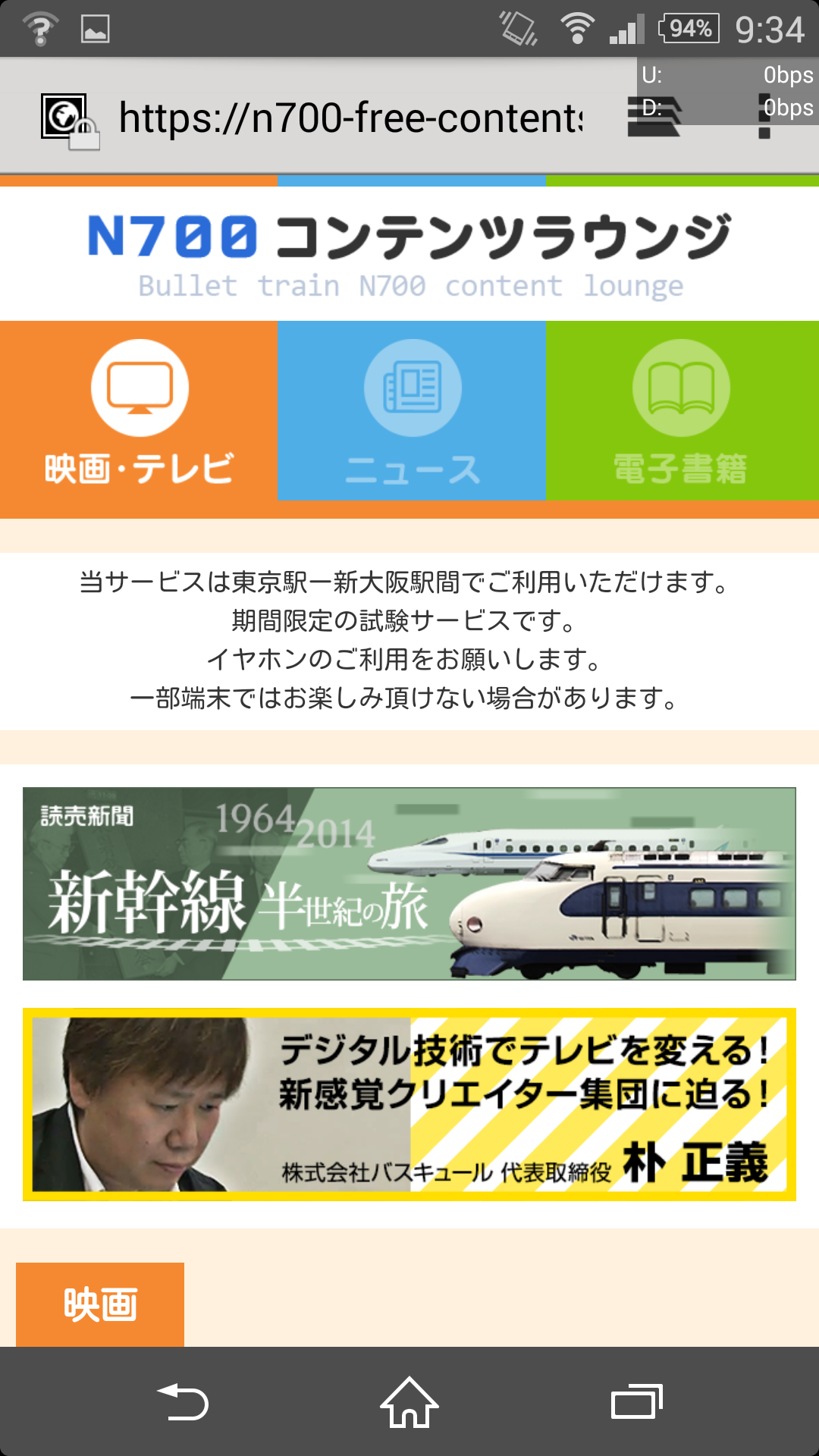
Task: Open the recent apps overview
Action: 637,1402
